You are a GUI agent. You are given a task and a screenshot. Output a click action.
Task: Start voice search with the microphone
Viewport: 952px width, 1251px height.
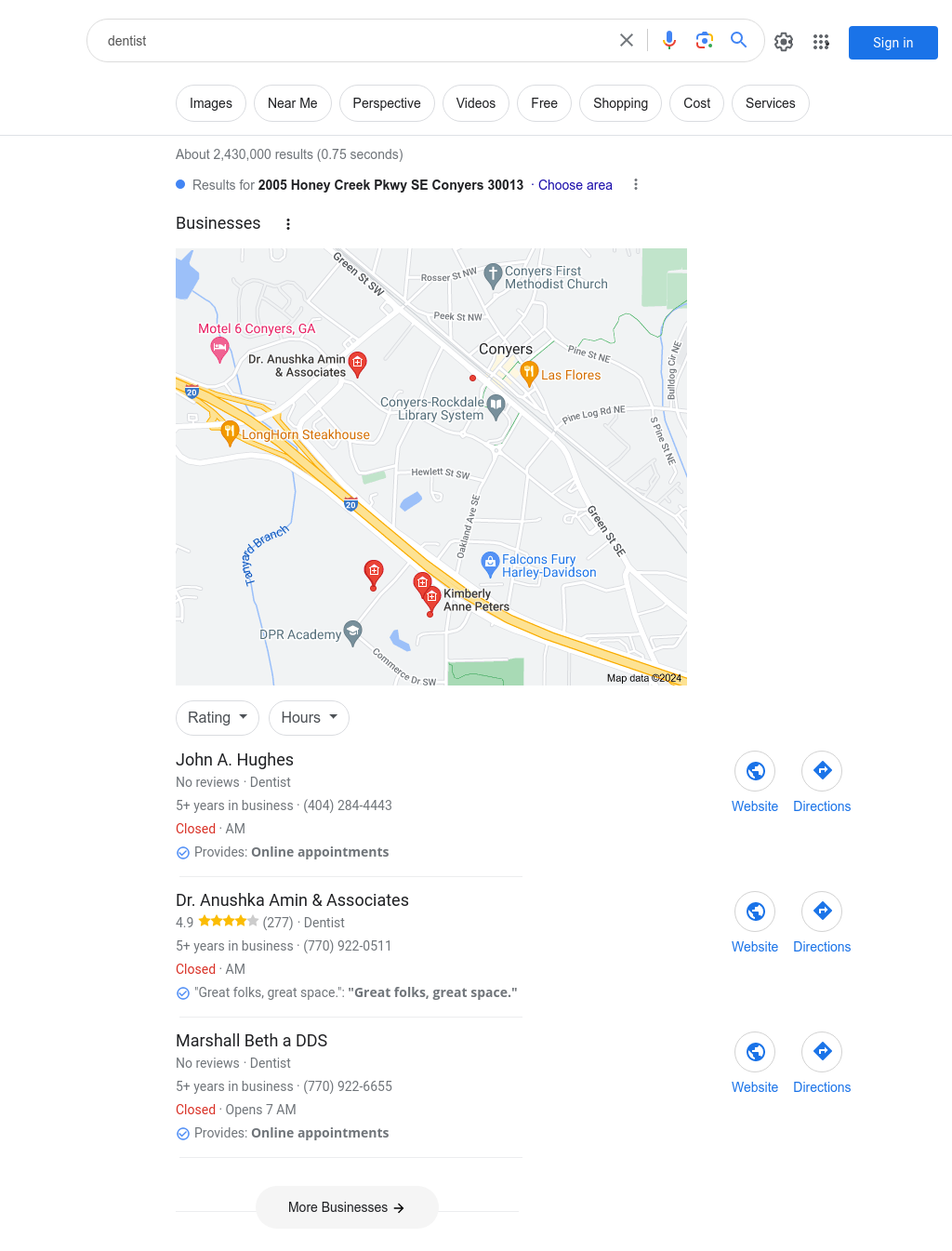(x=669, y=41)
